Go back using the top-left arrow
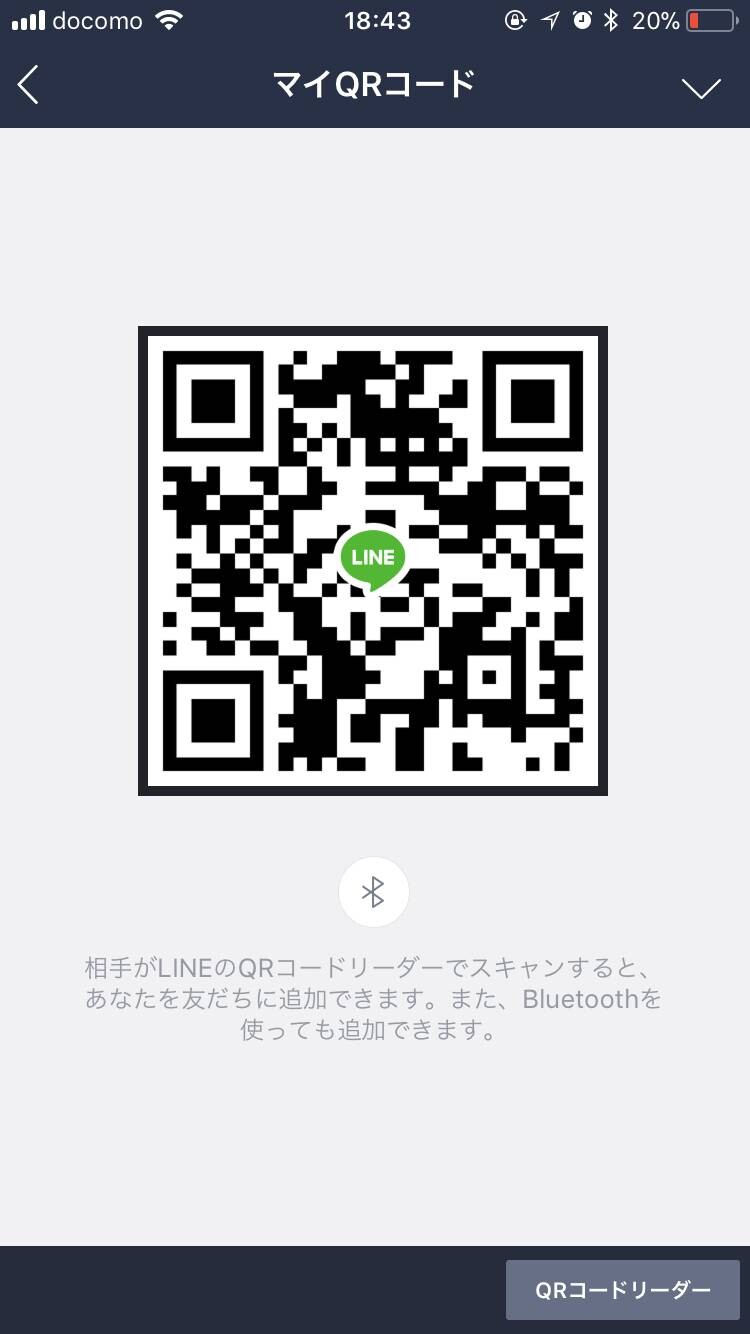 click(x=28, y=86)
